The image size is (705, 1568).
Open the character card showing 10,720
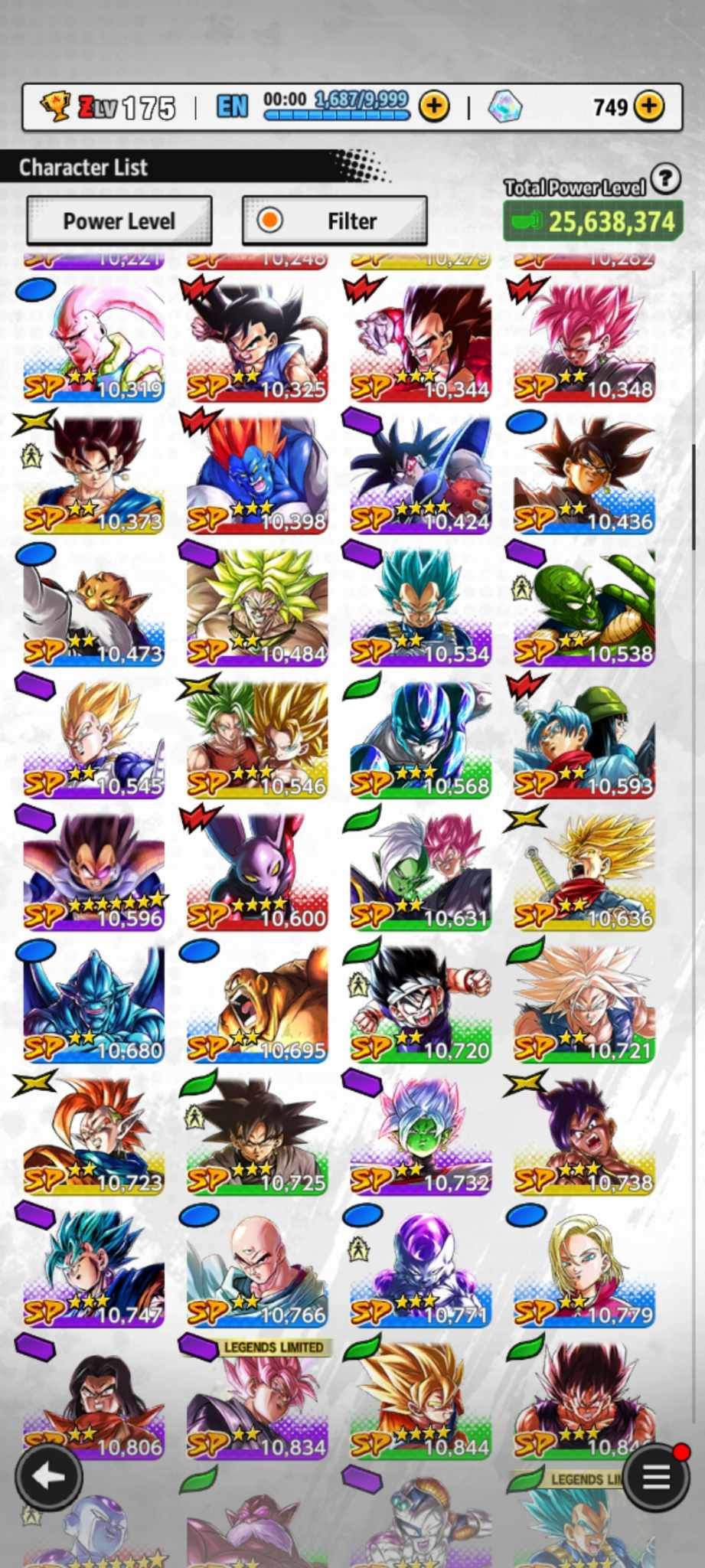(x=420, y=1003)
